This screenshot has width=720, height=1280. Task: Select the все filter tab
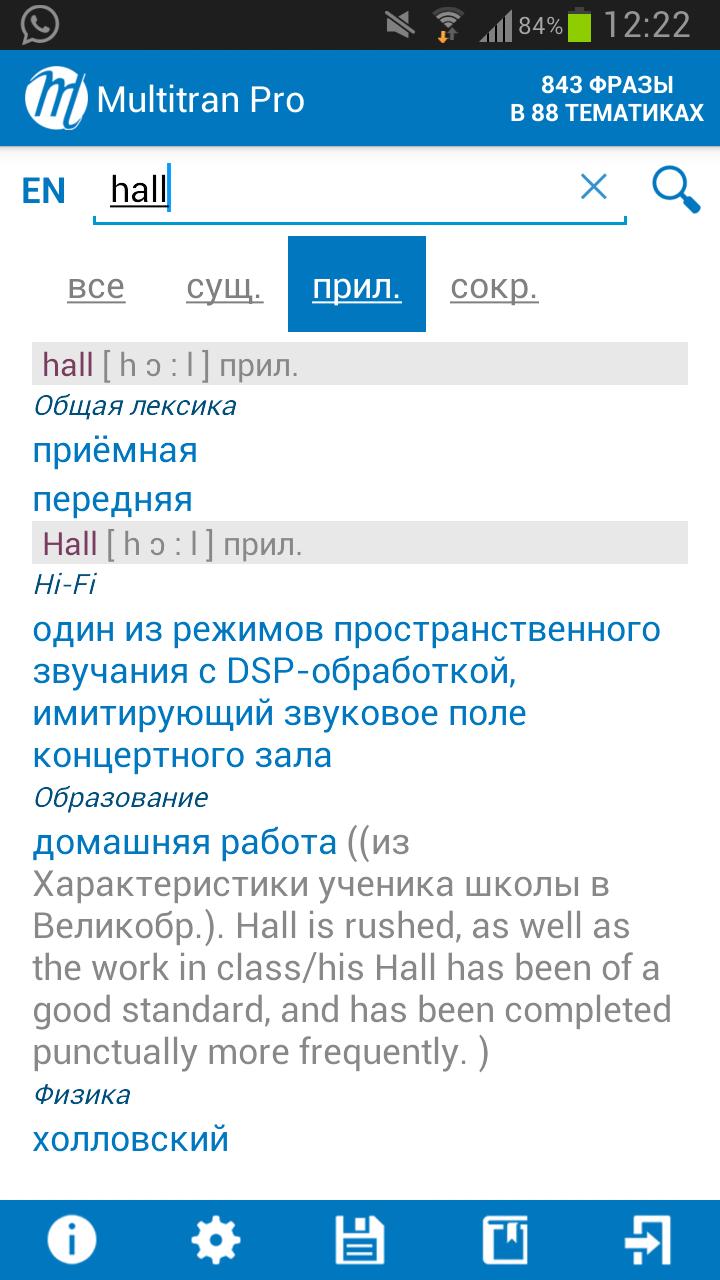tap(96, 287)
